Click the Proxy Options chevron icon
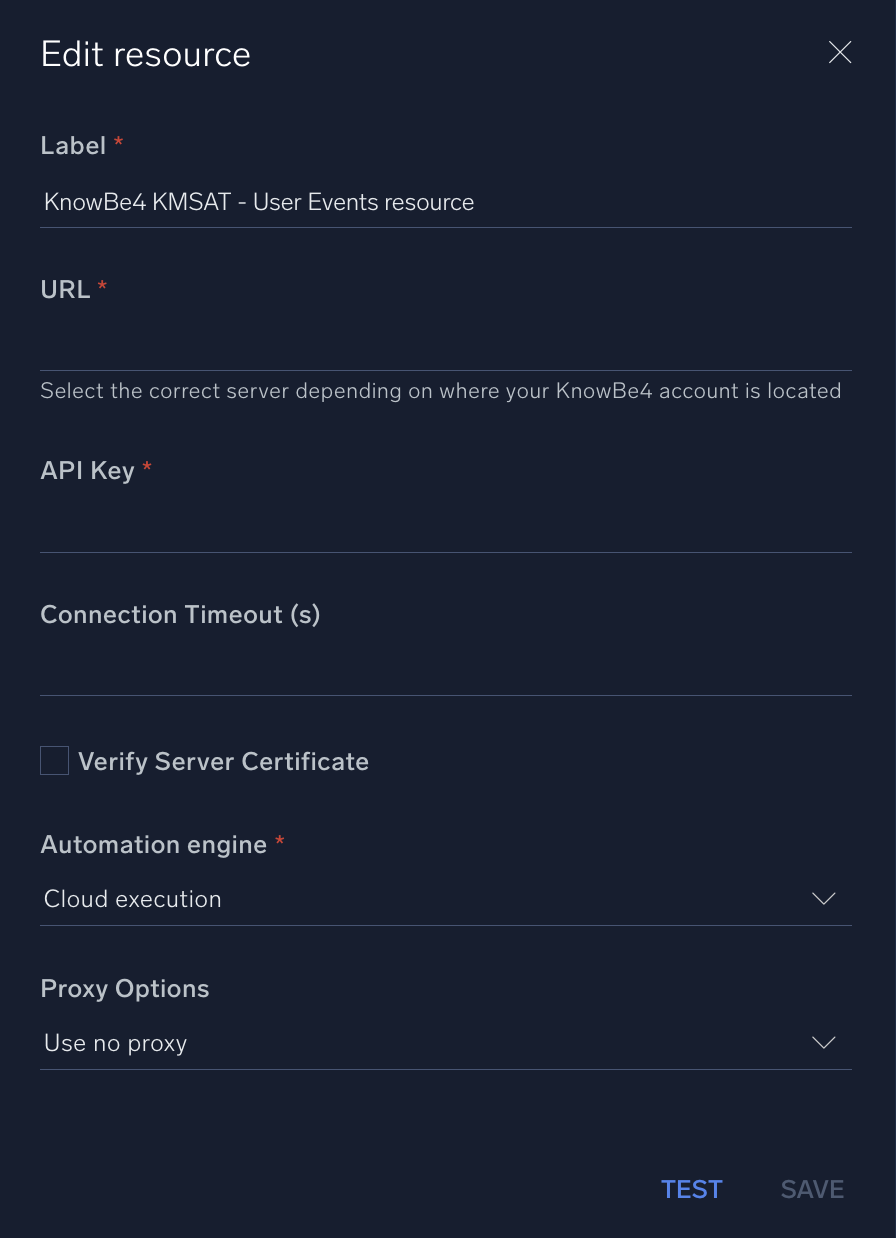Screen dimensions: 896x1238 click(823, 1042)
